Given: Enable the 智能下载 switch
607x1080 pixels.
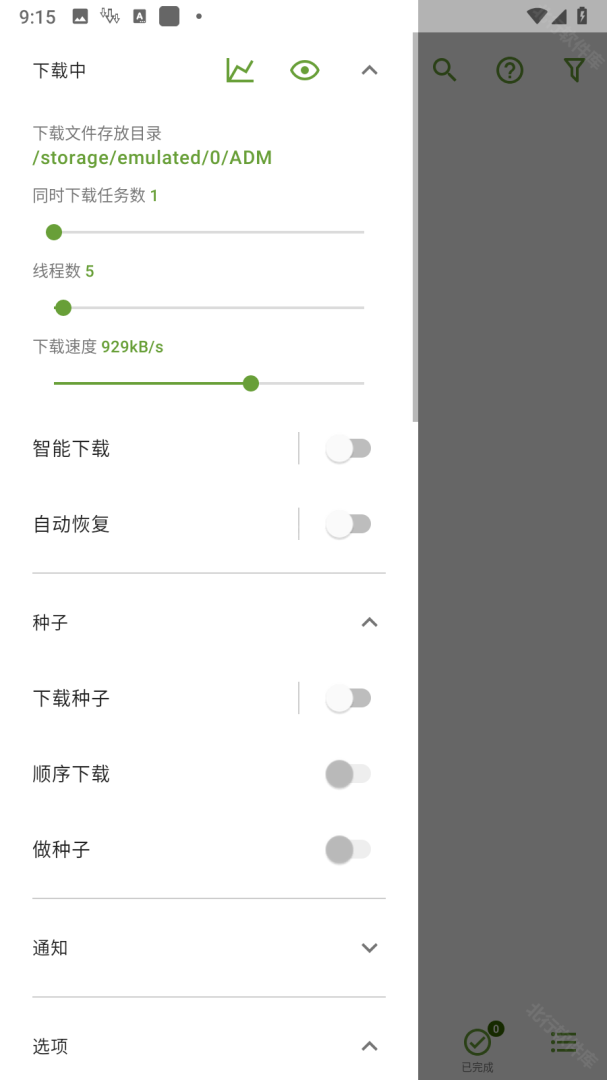Looking at the screenshot, I should [x=349, y=449].
